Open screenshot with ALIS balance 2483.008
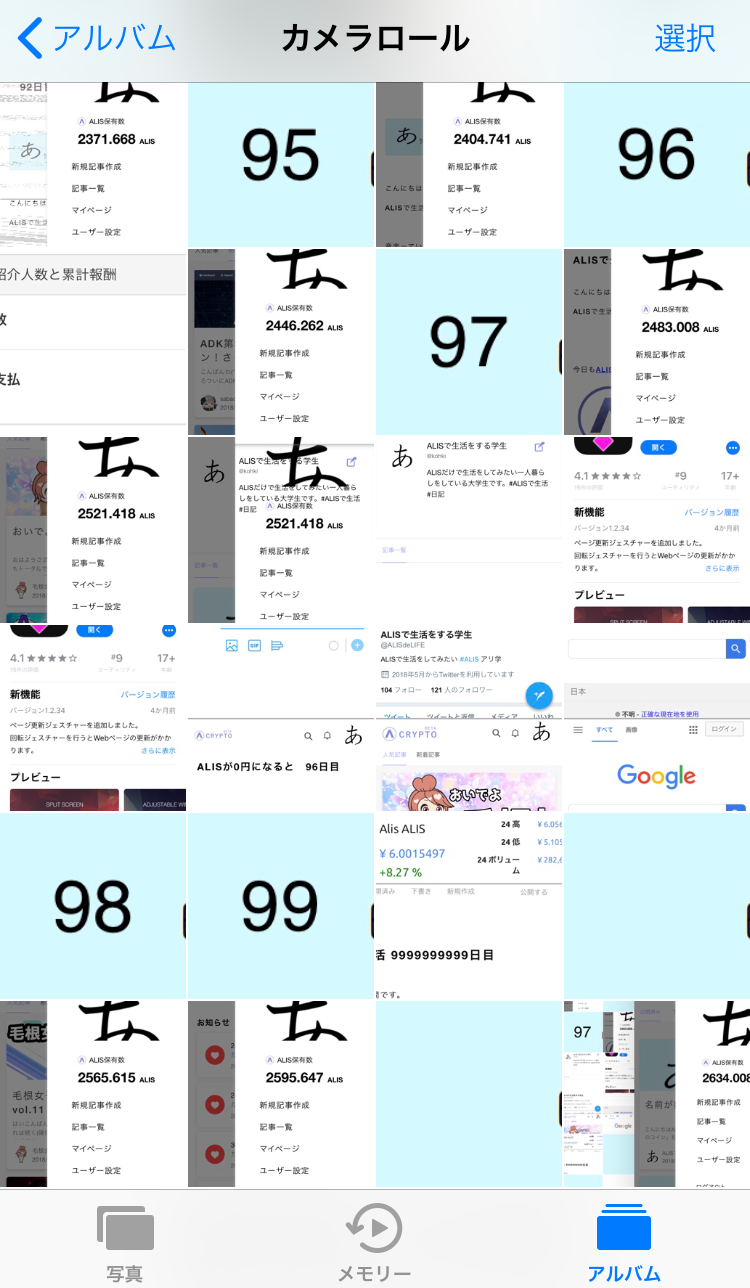750x1288 pixels. [x=657, y=342]
